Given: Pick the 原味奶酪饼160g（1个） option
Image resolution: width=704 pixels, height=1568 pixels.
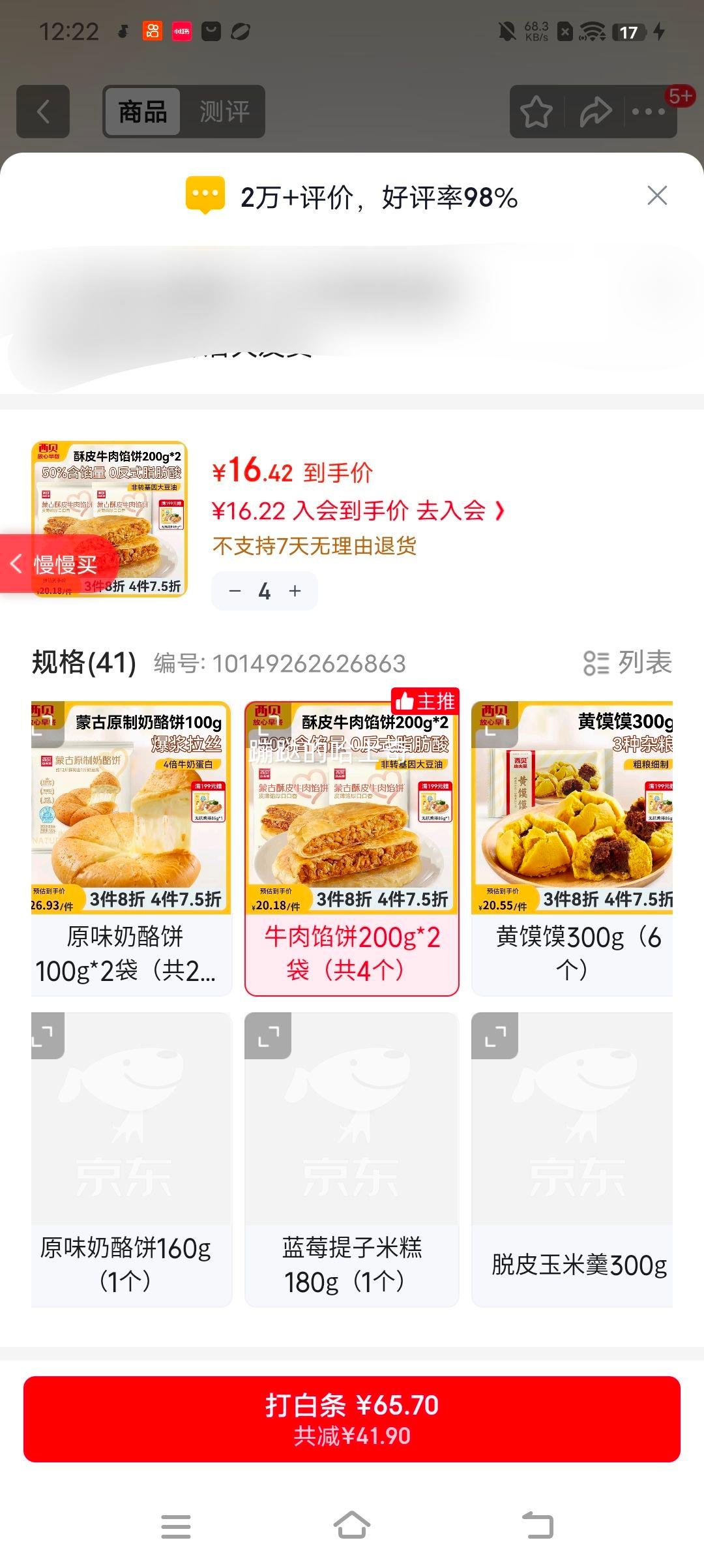Looking at the screenshot, I should point(131,1160).
